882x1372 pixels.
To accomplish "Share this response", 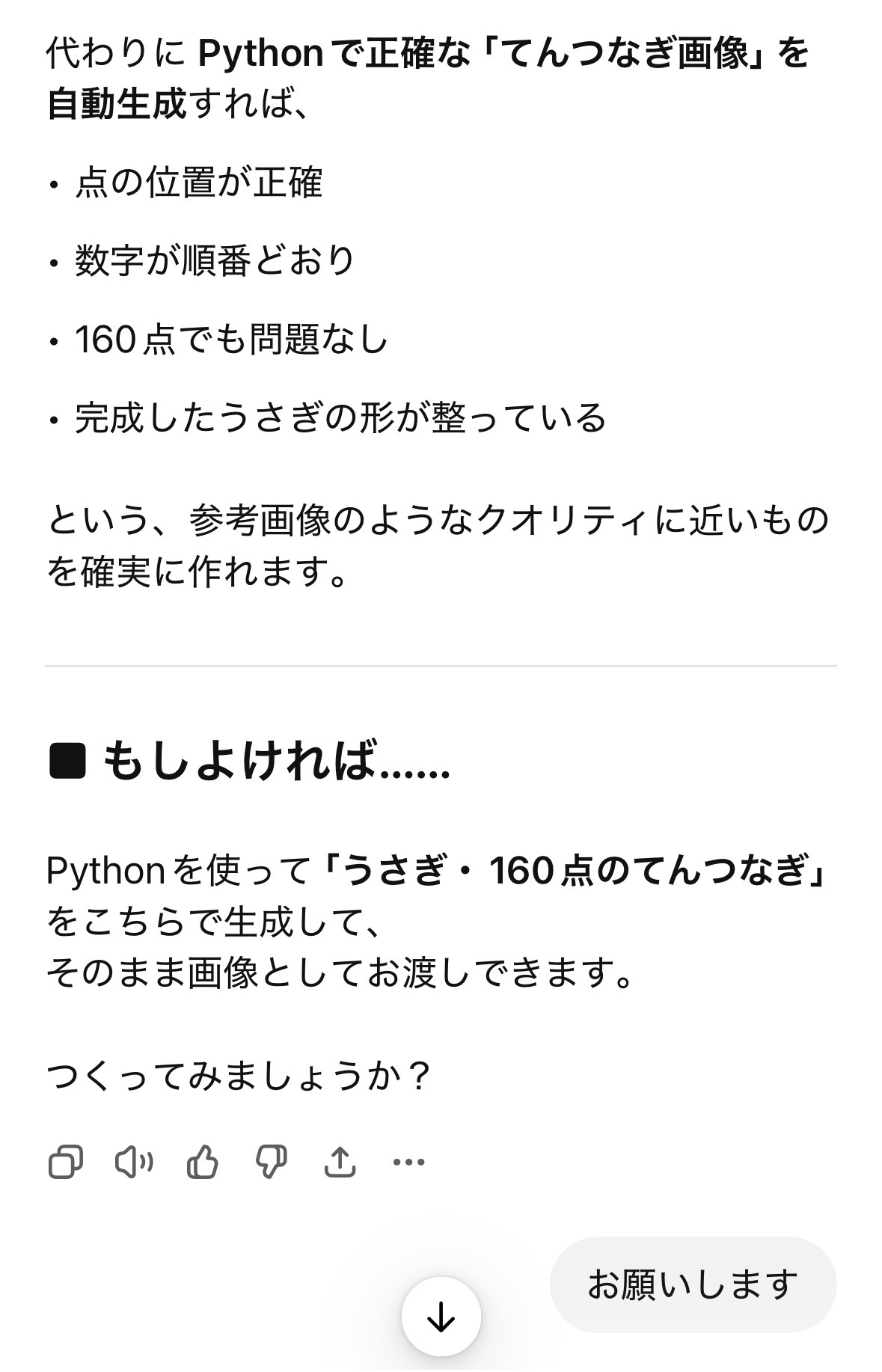I will click(x=340, y=1162).
